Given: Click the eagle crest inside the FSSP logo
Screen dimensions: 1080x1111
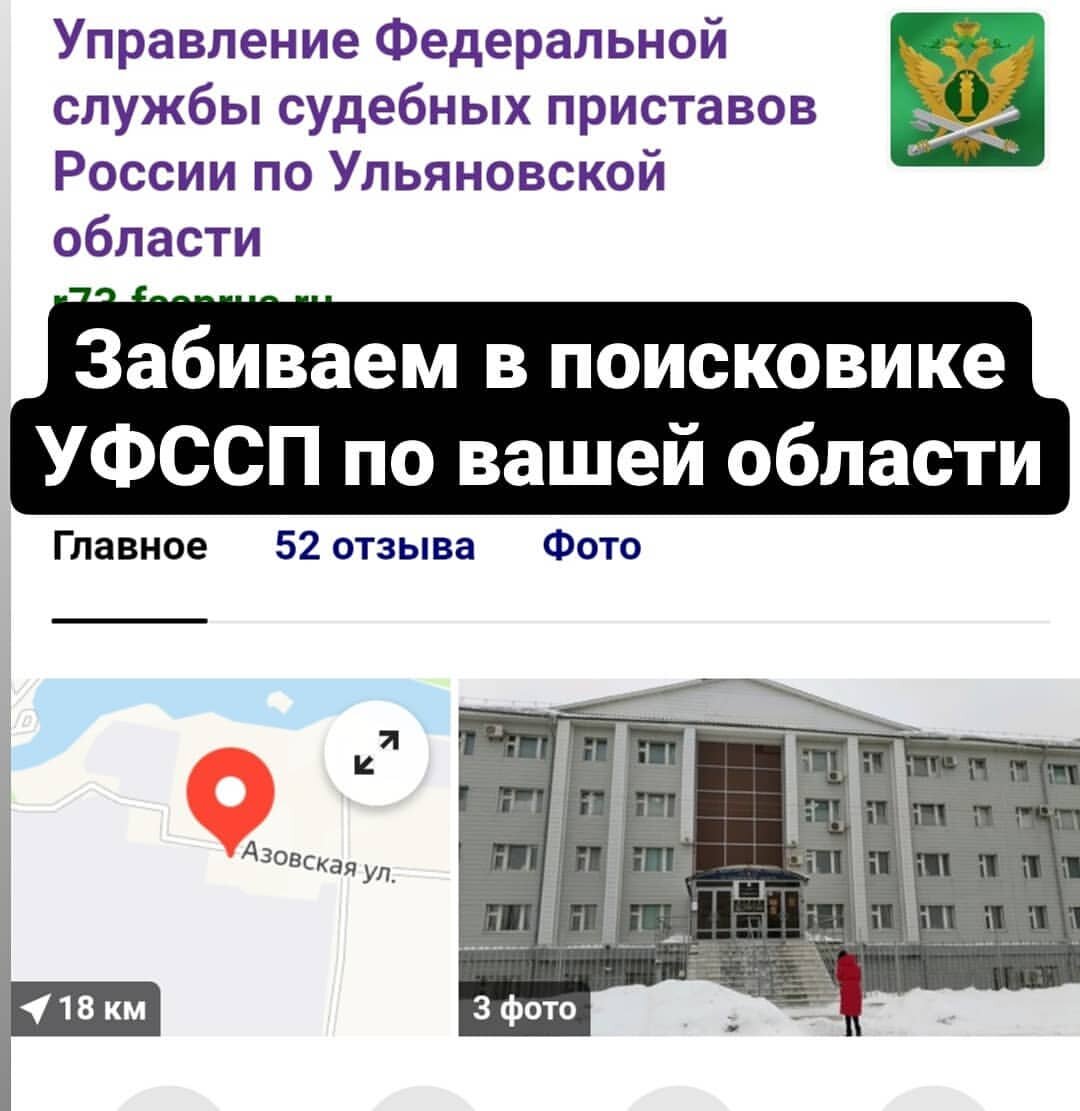Looking at the screenshot, I should click(966, 78).
